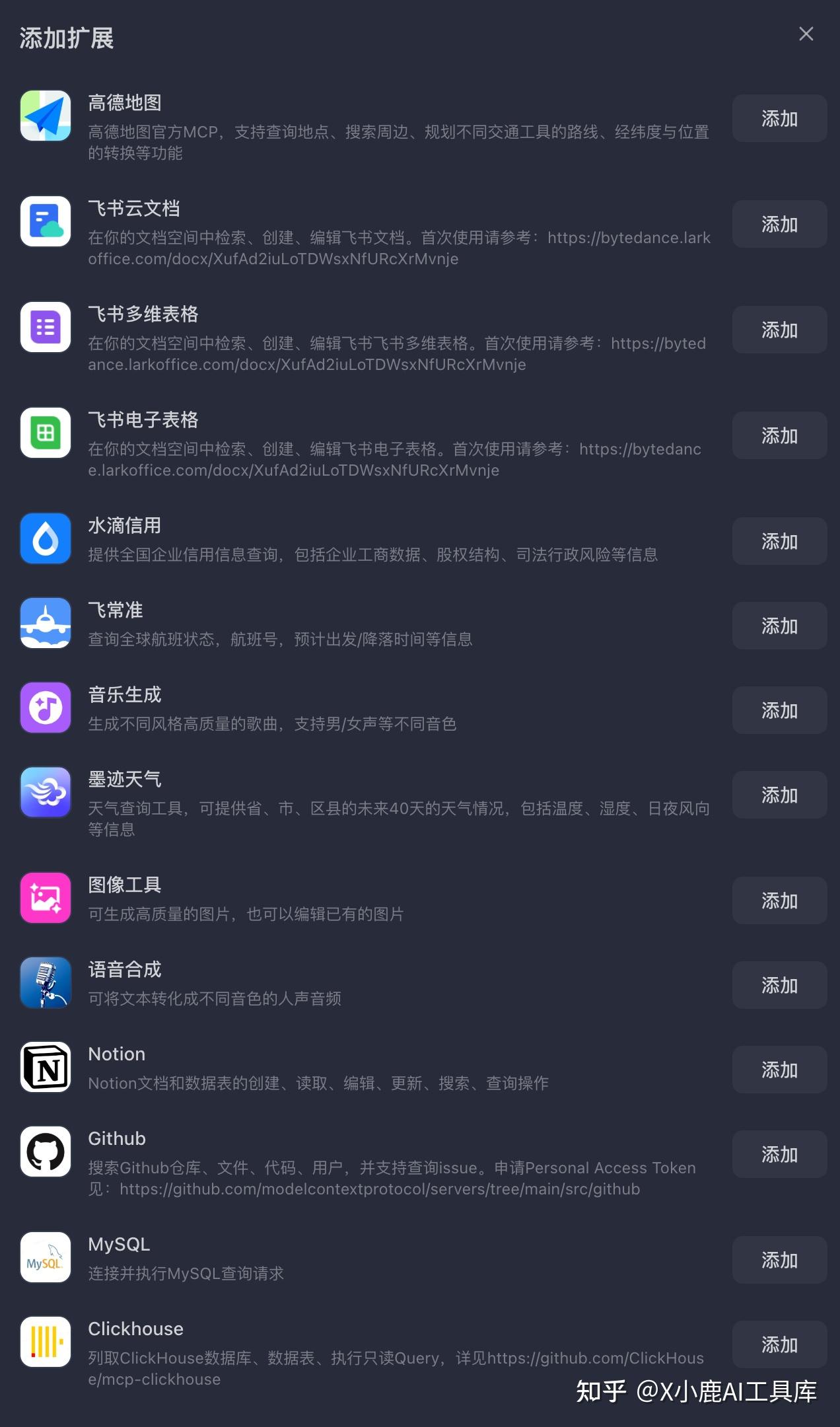
Task: Click the 语音合成 microphone icon
Action: [45, 983]
